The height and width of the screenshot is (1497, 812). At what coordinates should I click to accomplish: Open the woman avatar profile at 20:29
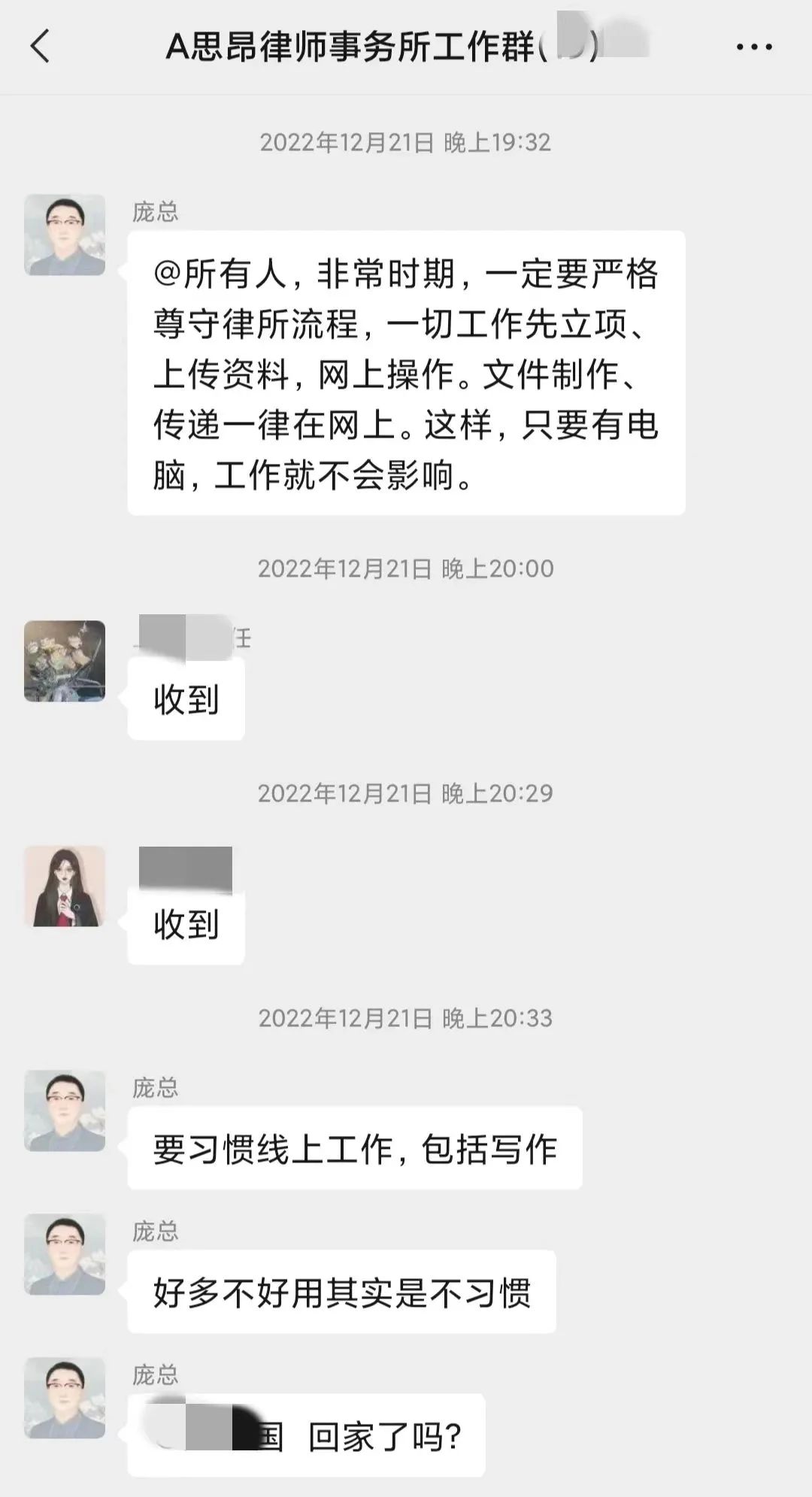65,886
